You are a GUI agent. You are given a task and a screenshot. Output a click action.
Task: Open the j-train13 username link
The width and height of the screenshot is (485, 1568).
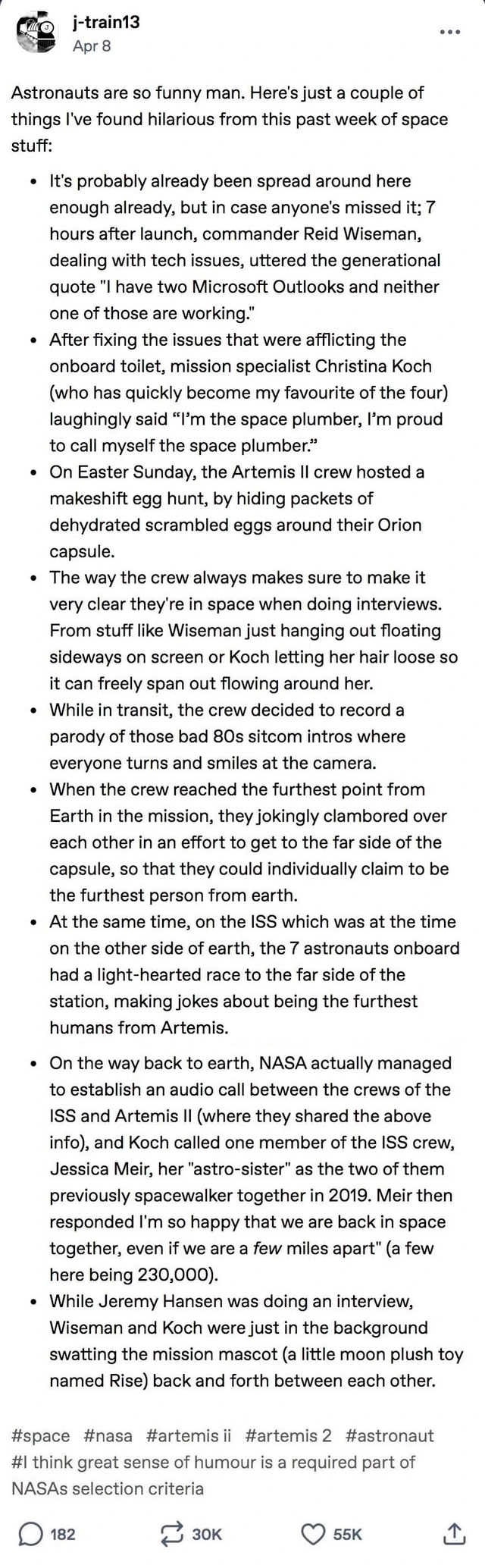pyautogui.click(x=105, y=23)
